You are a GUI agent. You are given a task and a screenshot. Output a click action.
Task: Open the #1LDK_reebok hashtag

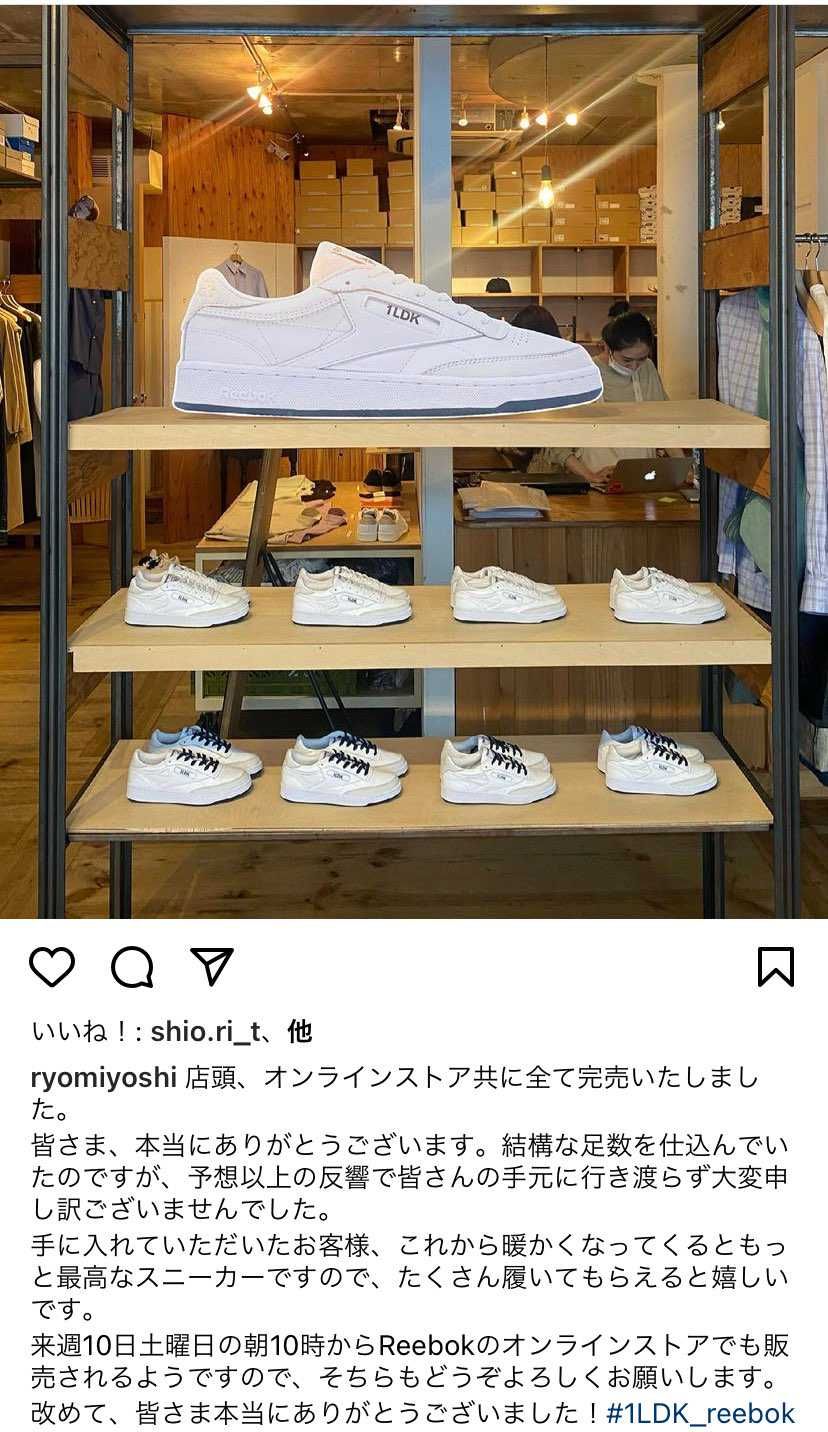[x=701, y=1413]
